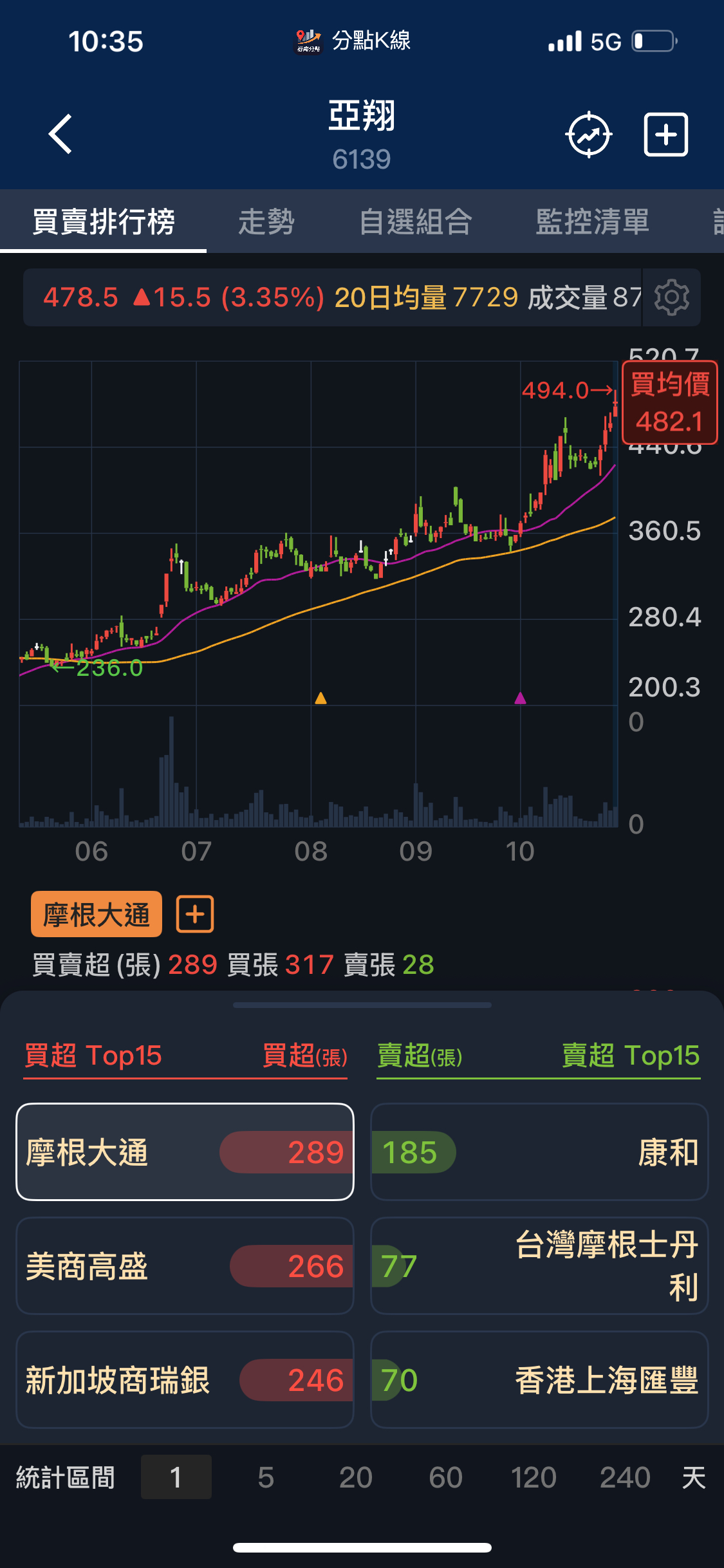Viewport: 724px width, 1568px height.
Task: Open chart settings gear
Action: pos(671,297)
